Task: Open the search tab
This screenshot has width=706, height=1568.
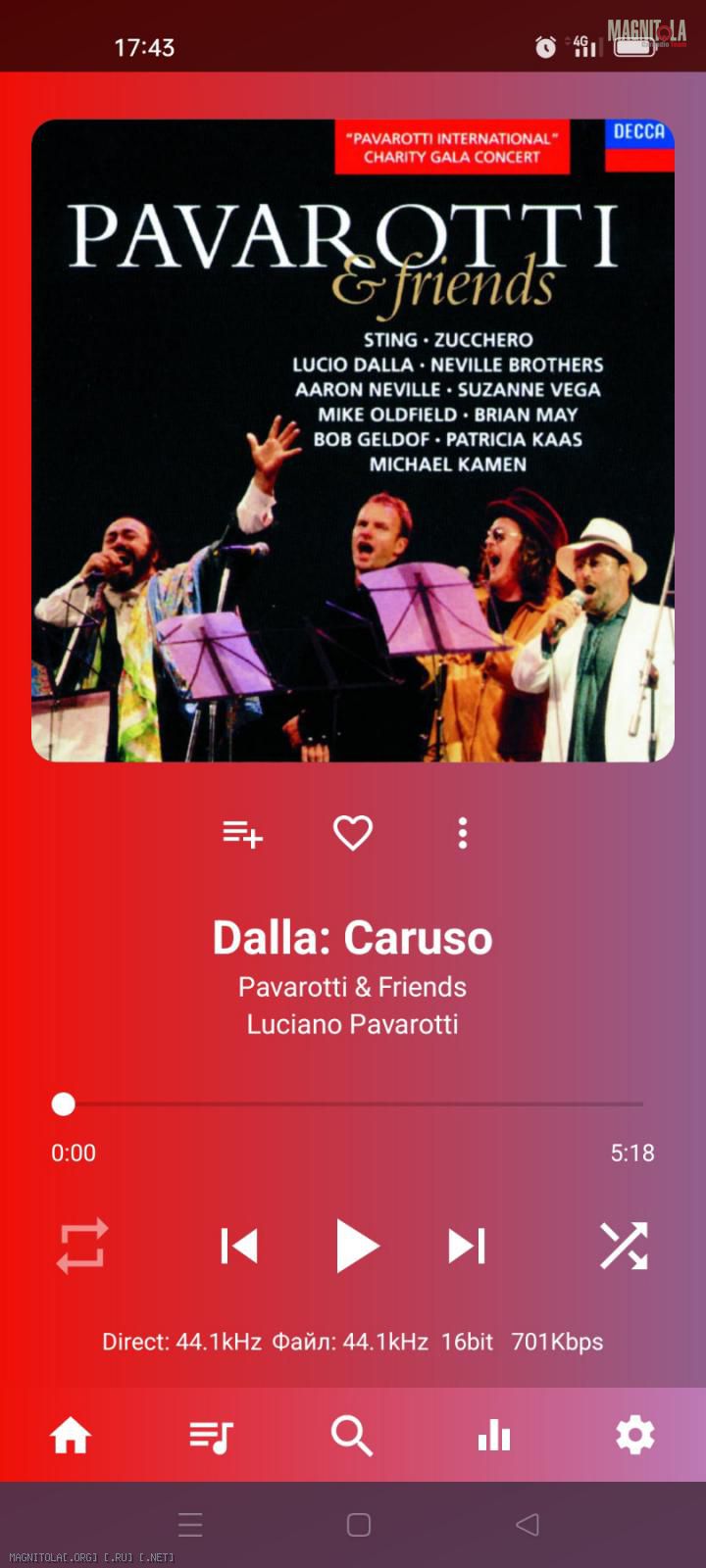Action: 352,1436
